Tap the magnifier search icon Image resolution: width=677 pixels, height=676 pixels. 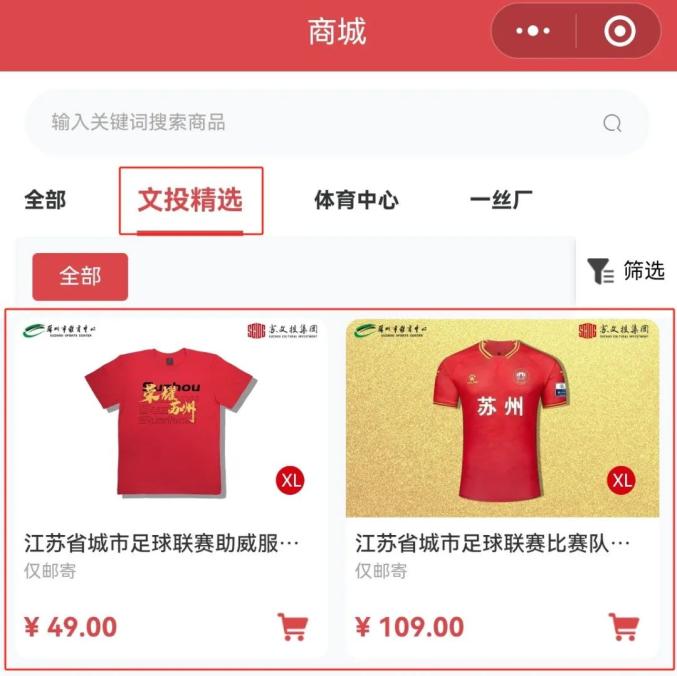(x=612, y=124)
